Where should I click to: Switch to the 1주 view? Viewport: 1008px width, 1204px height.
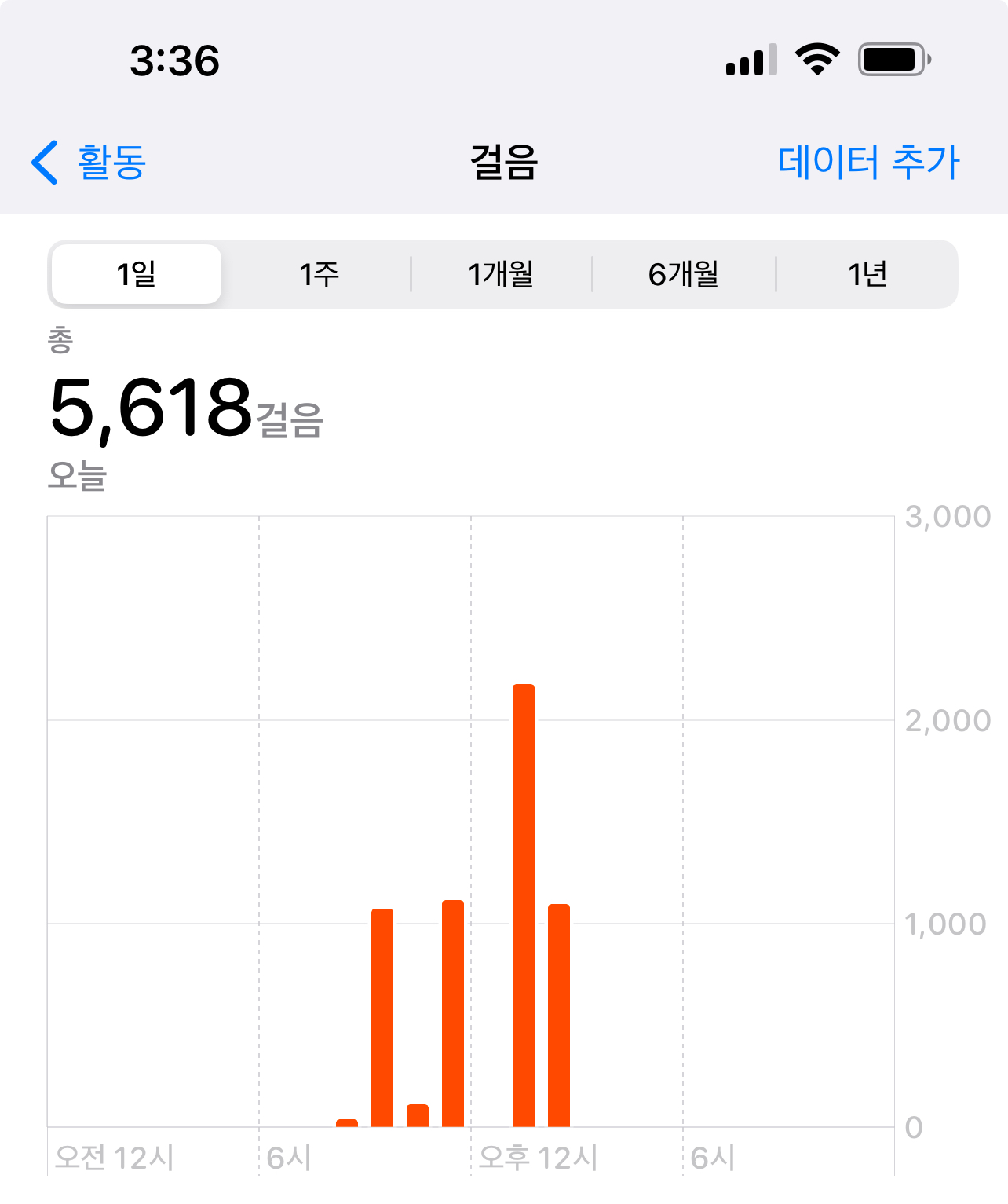click(x=319, y=274)
